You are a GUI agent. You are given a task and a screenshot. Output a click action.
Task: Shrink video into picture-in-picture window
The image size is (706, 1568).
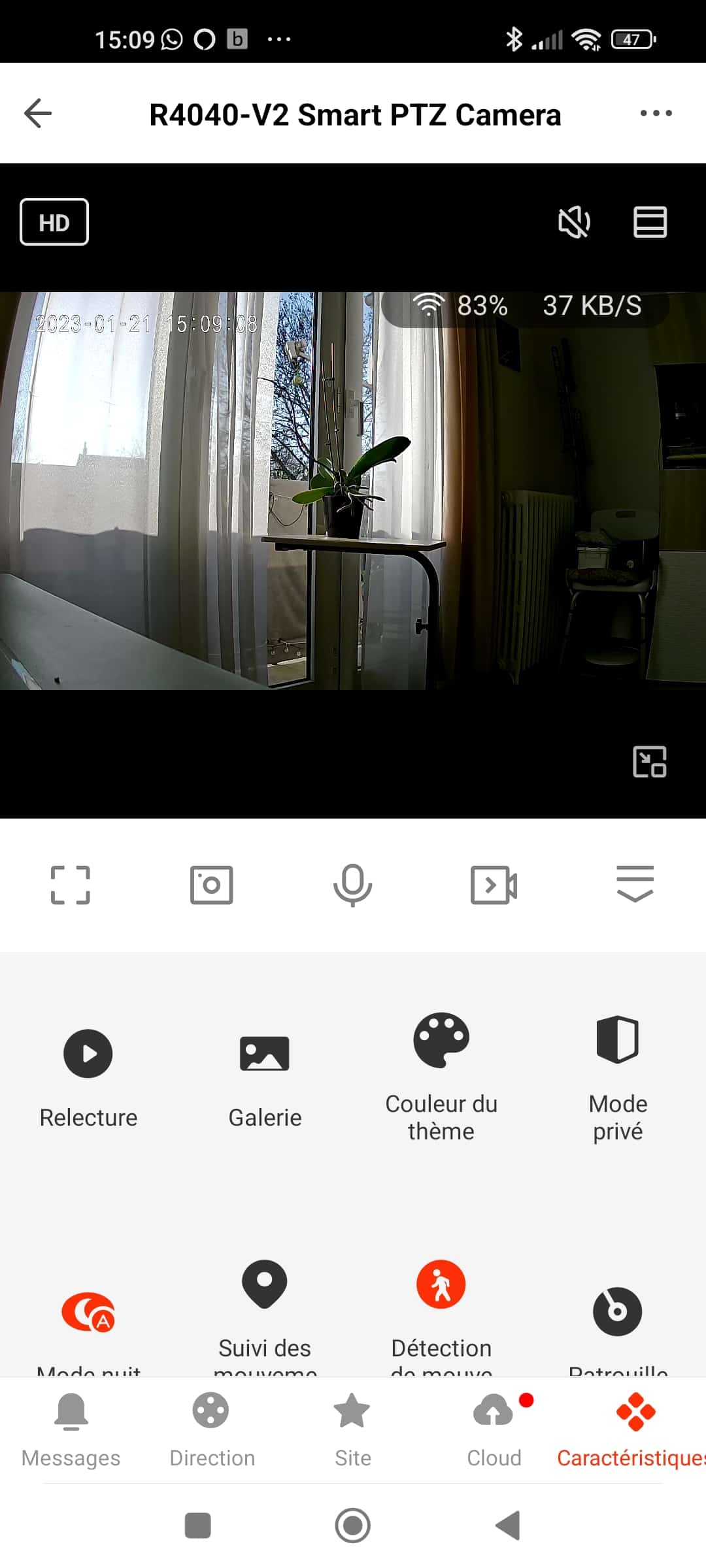click(650, 762)
